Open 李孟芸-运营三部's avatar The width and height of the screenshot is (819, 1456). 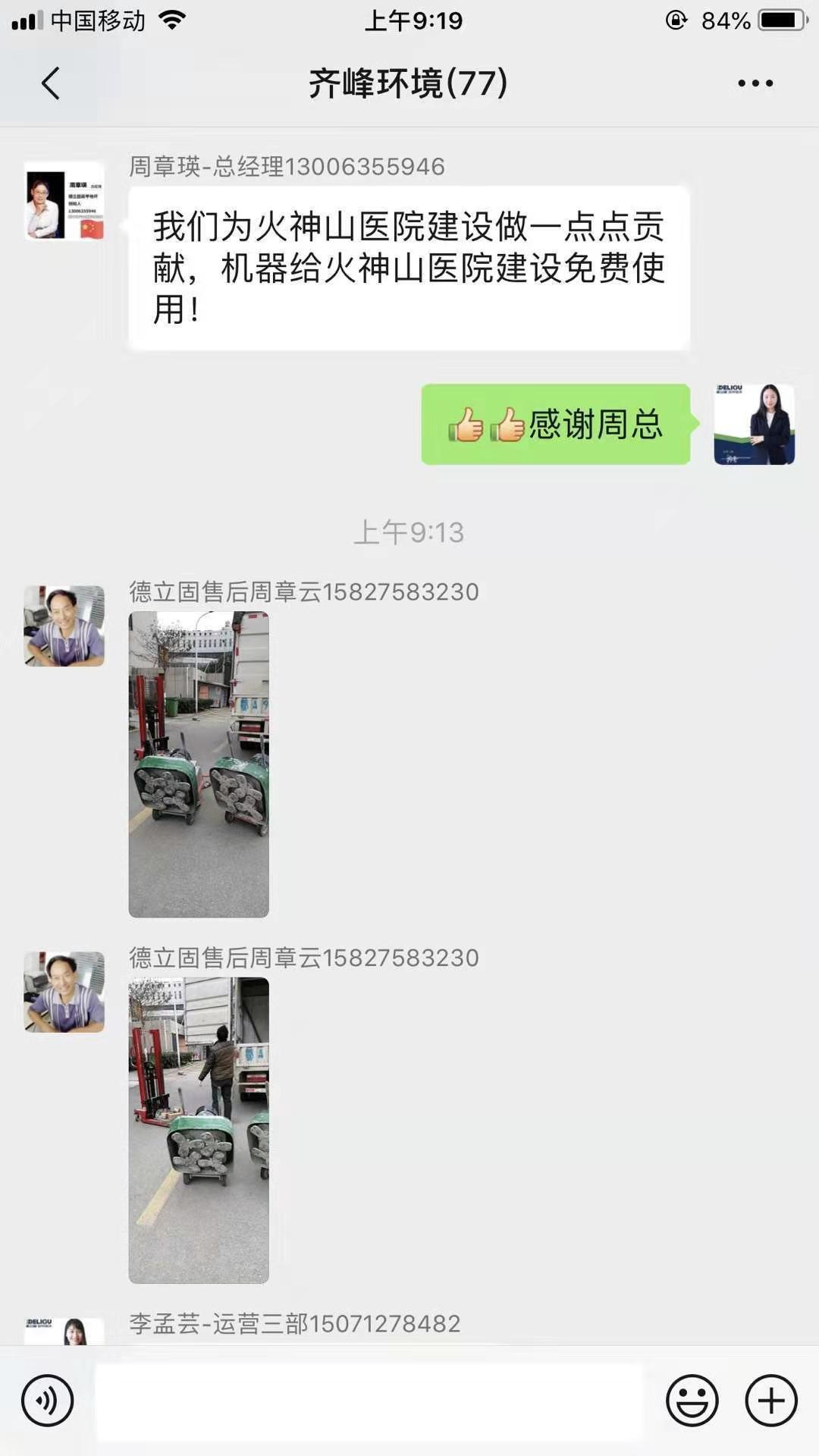click(64, 1332)
